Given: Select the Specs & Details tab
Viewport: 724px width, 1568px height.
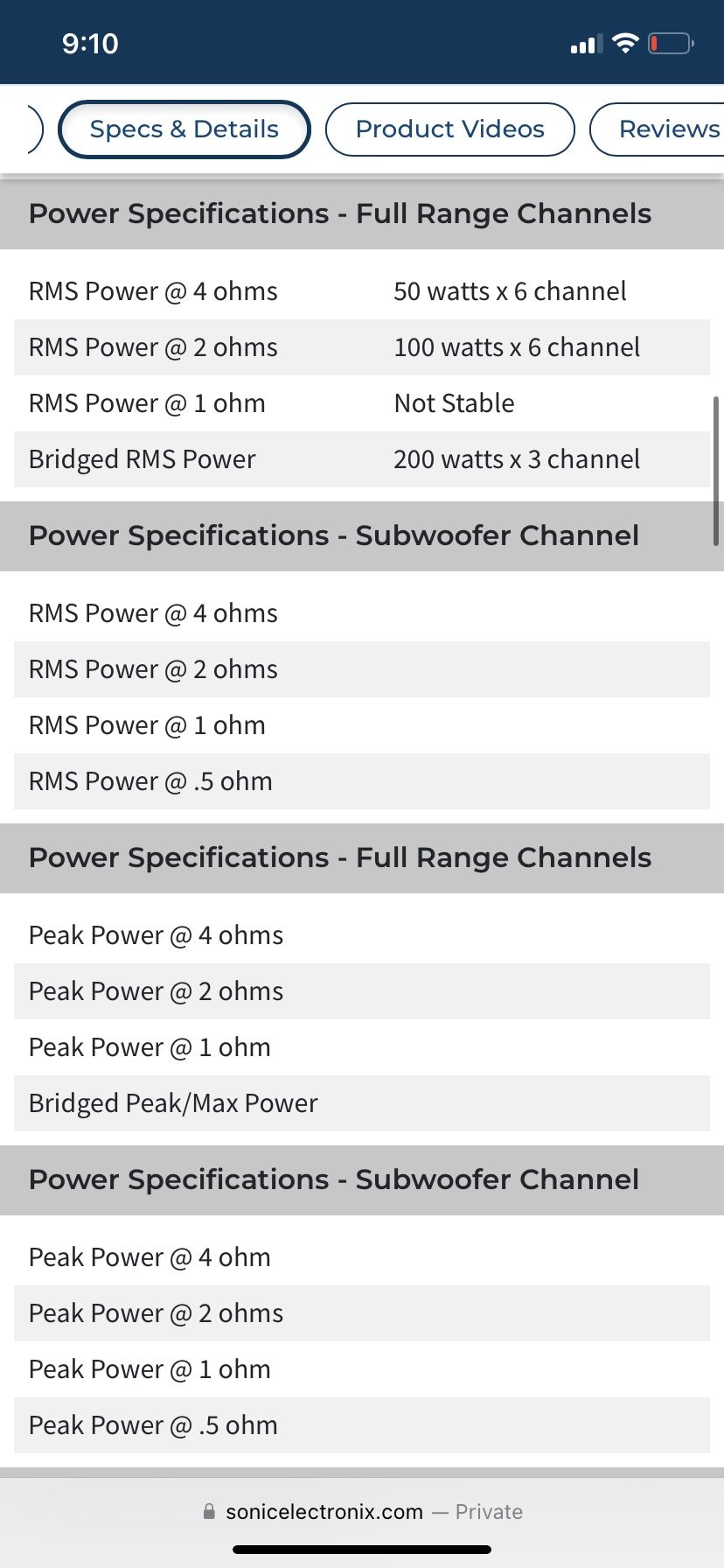Looking at the screenshot, I should point(184,129).
